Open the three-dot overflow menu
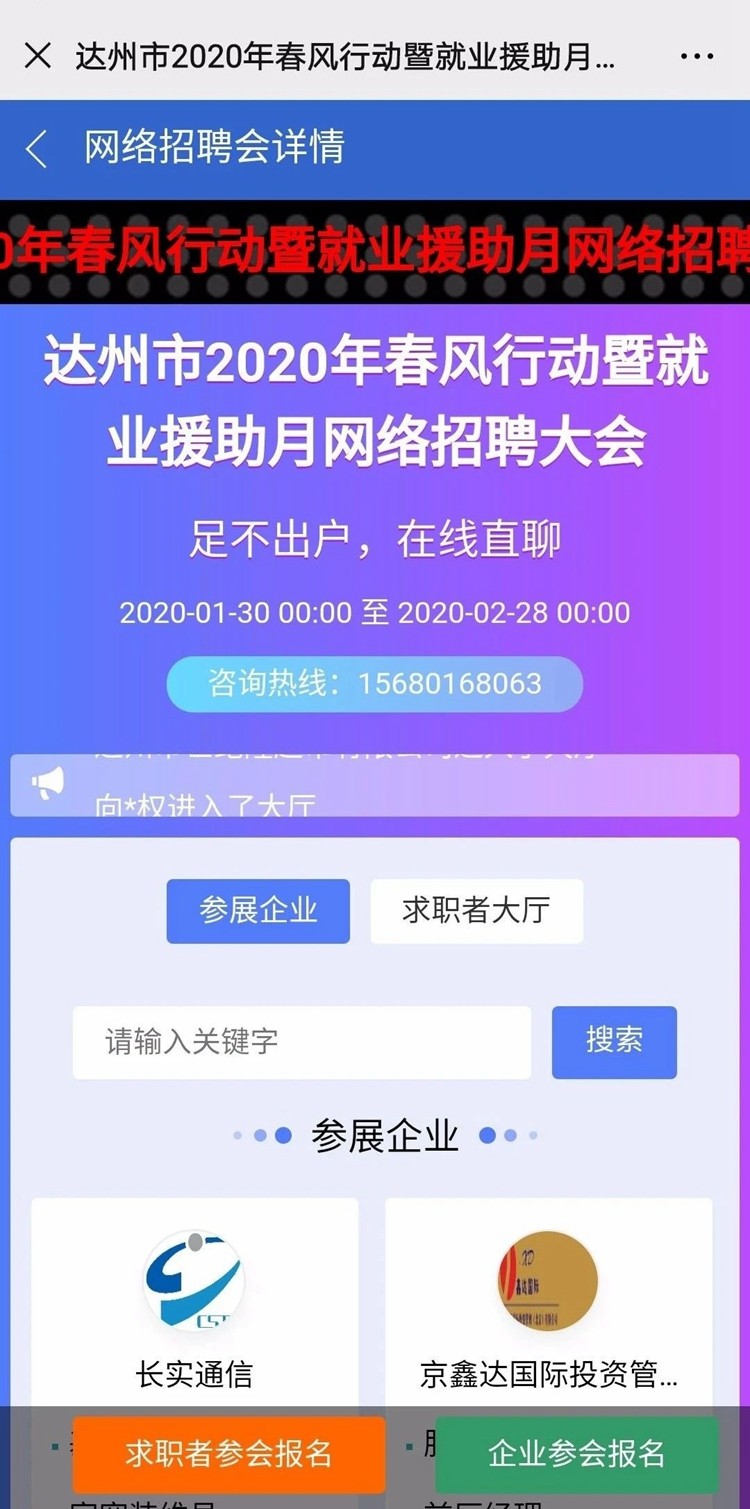 coord(696,56)
